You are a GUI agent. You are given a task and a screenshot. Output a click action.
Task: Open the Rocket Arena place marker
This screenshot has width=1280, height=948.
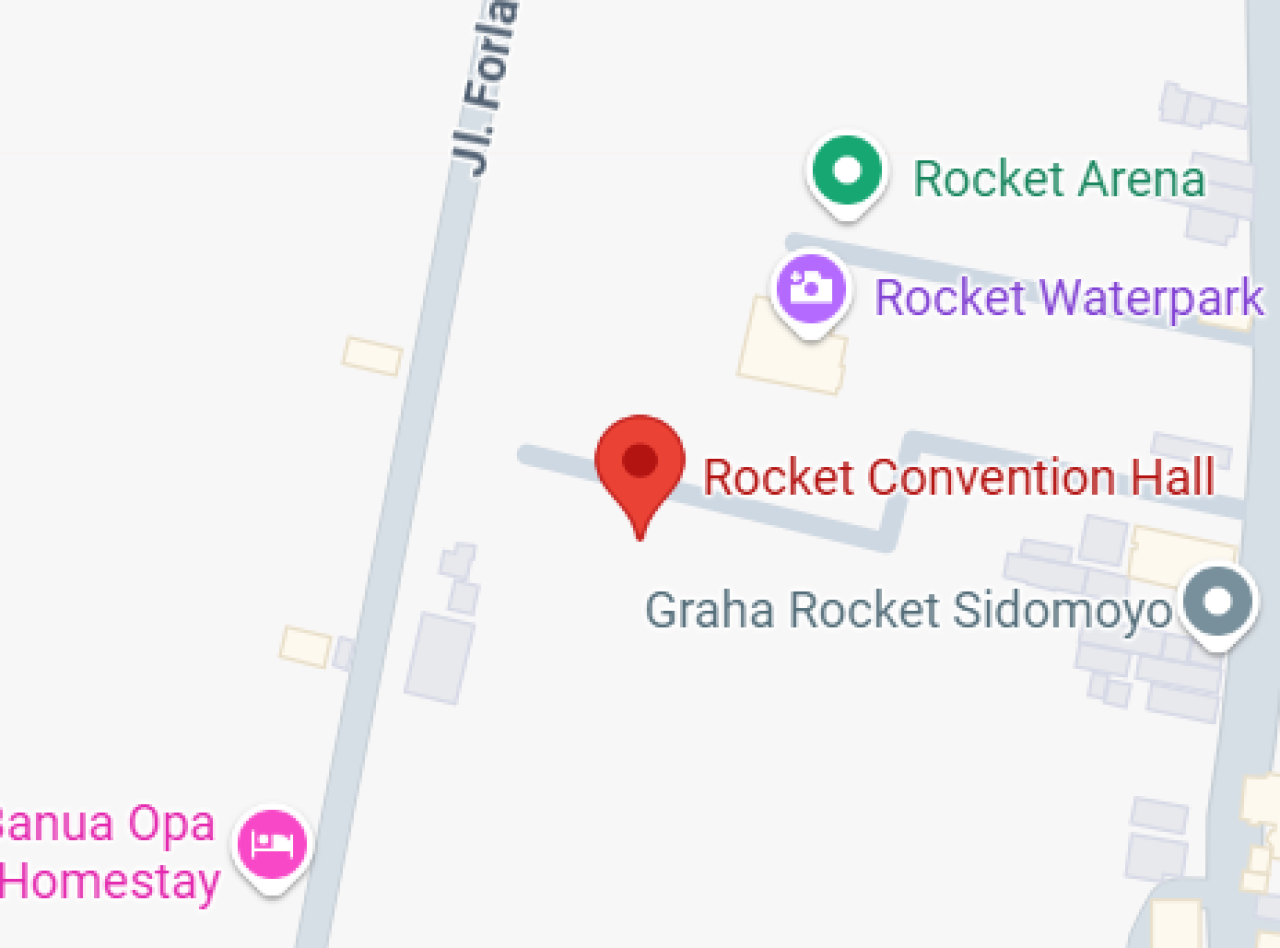click(847, 173)
